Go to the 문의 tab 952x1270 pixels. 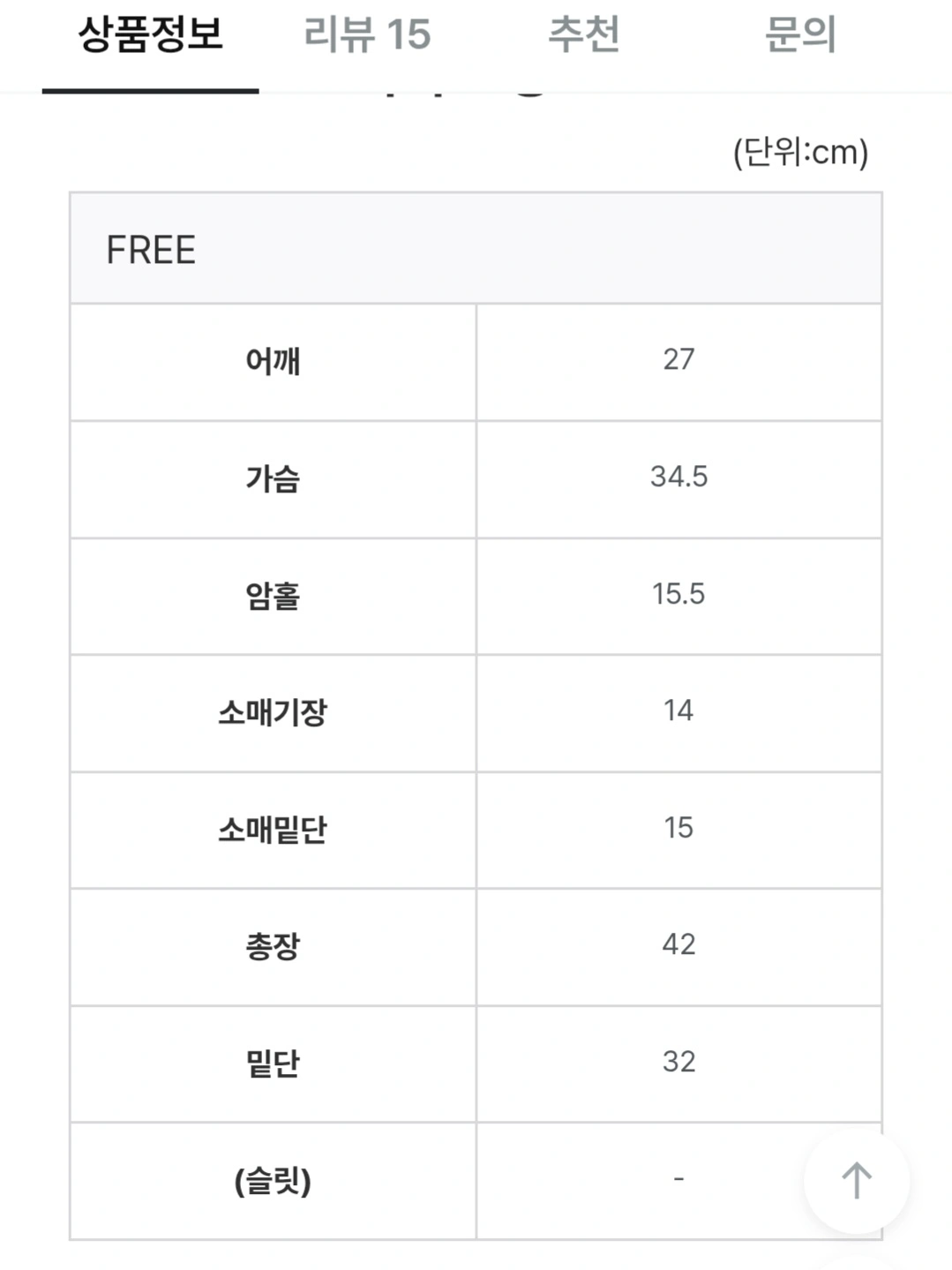pyautogui.click(x=799, y=35)
